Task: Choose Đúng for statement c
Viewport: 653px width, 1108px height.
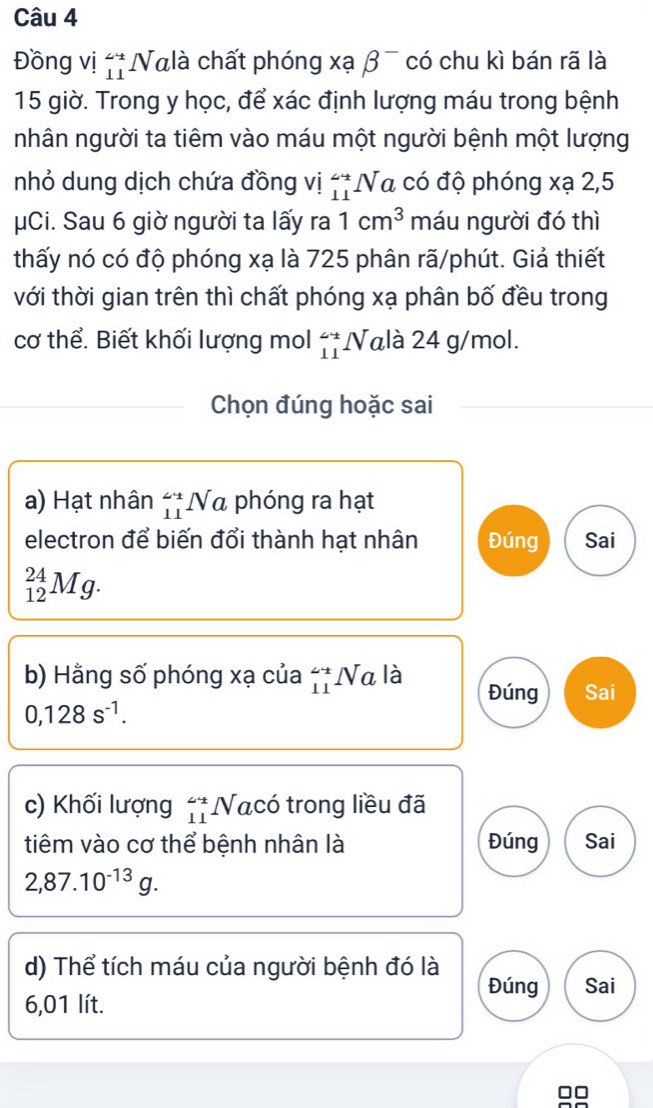Action: tap(513, 841)
